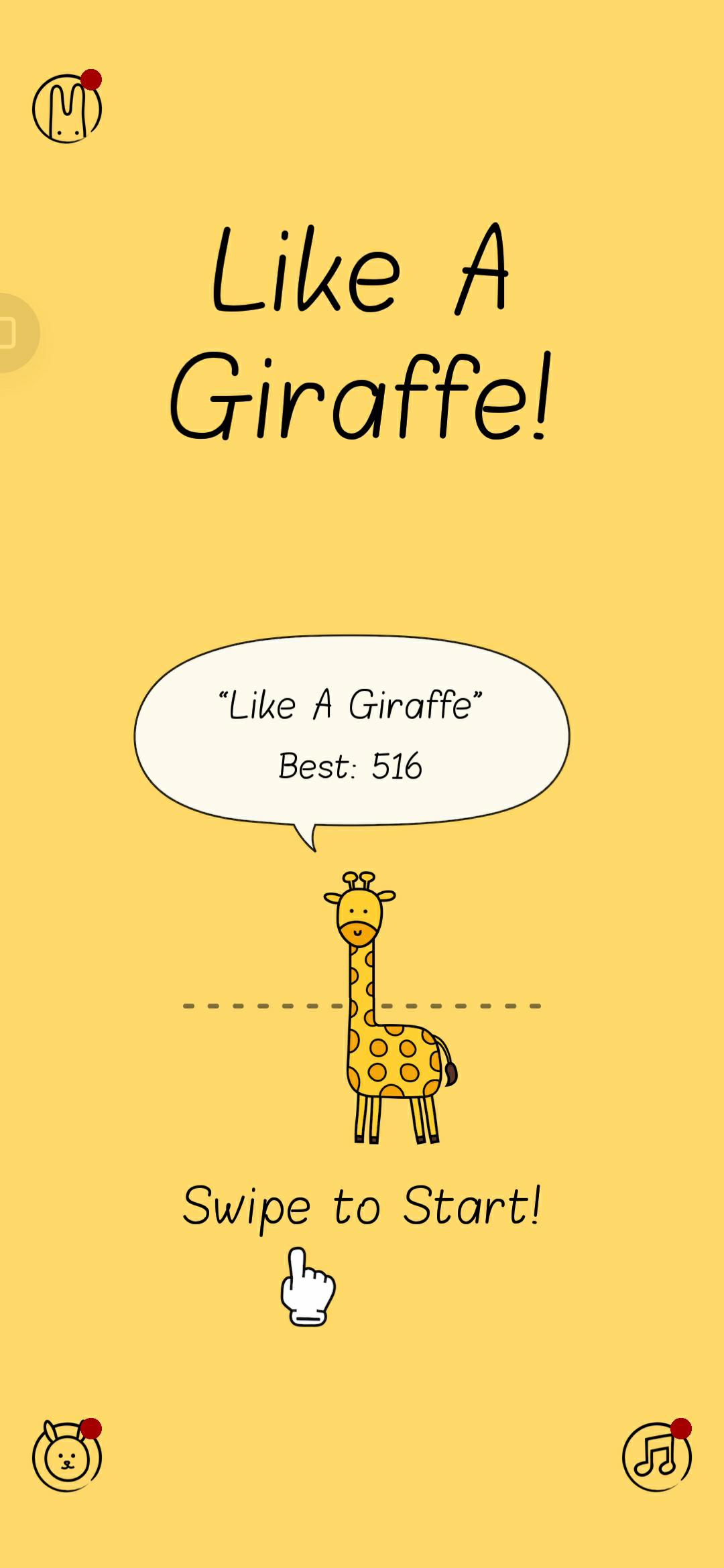Click the red alert dot on the top rabbit icon
This screenshot has width=724, height=1568.
tap(91, 78)
